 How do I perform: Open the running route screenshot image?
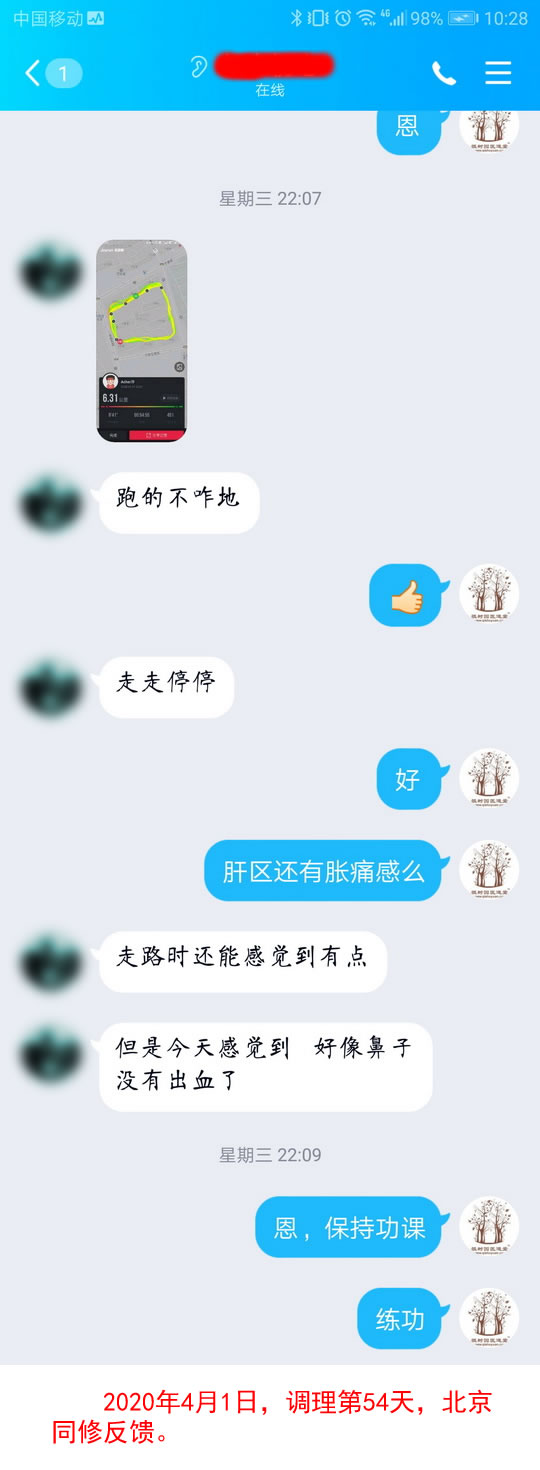pyautogui.click(x=141, y=340)
